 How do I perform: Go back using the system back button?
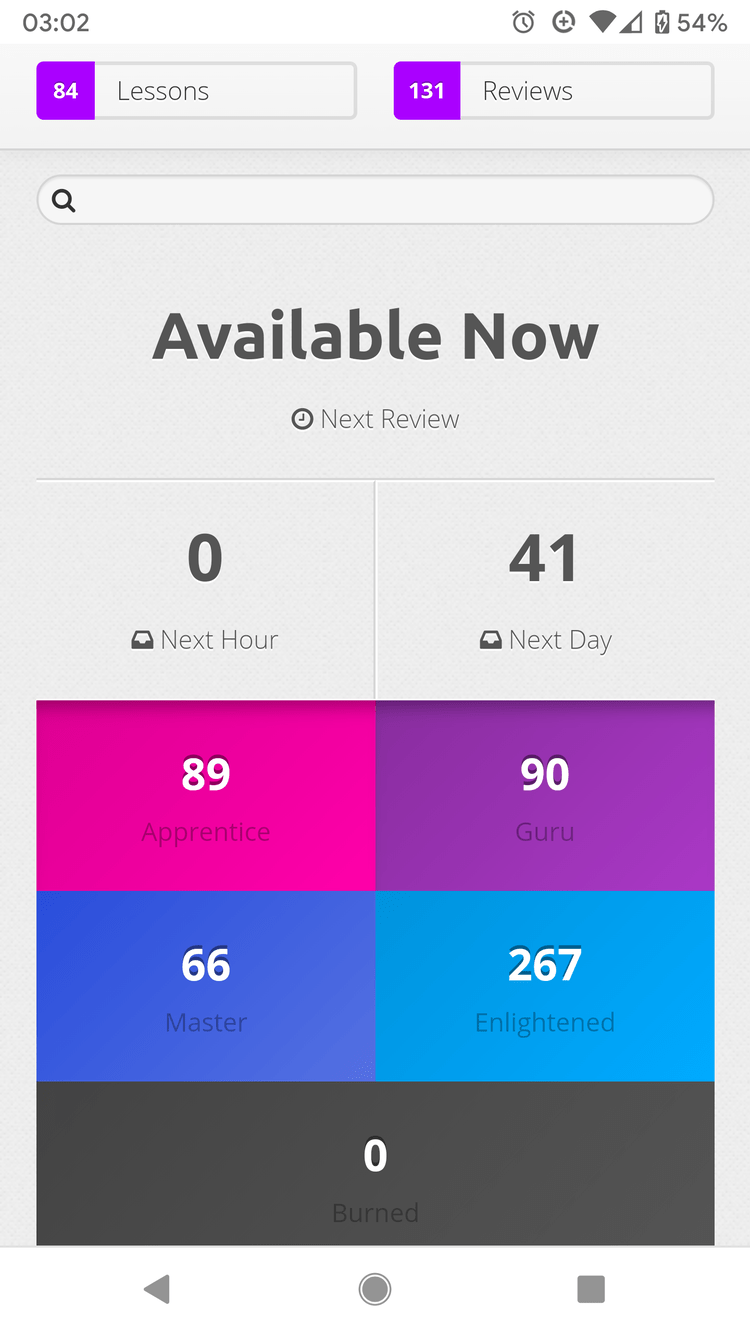[157, 1289]
